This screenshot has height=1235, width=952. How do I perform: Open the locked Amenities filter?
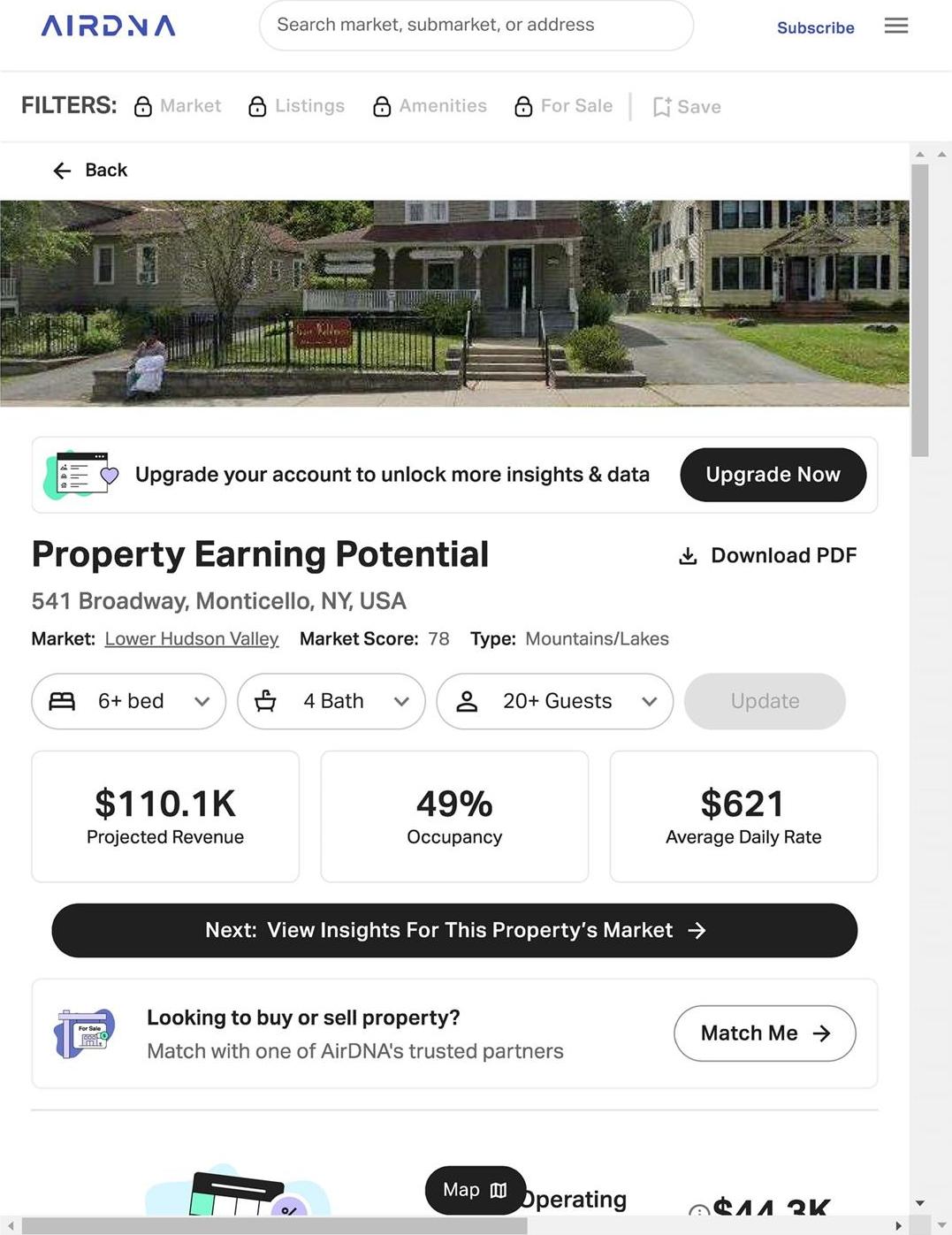430,106
